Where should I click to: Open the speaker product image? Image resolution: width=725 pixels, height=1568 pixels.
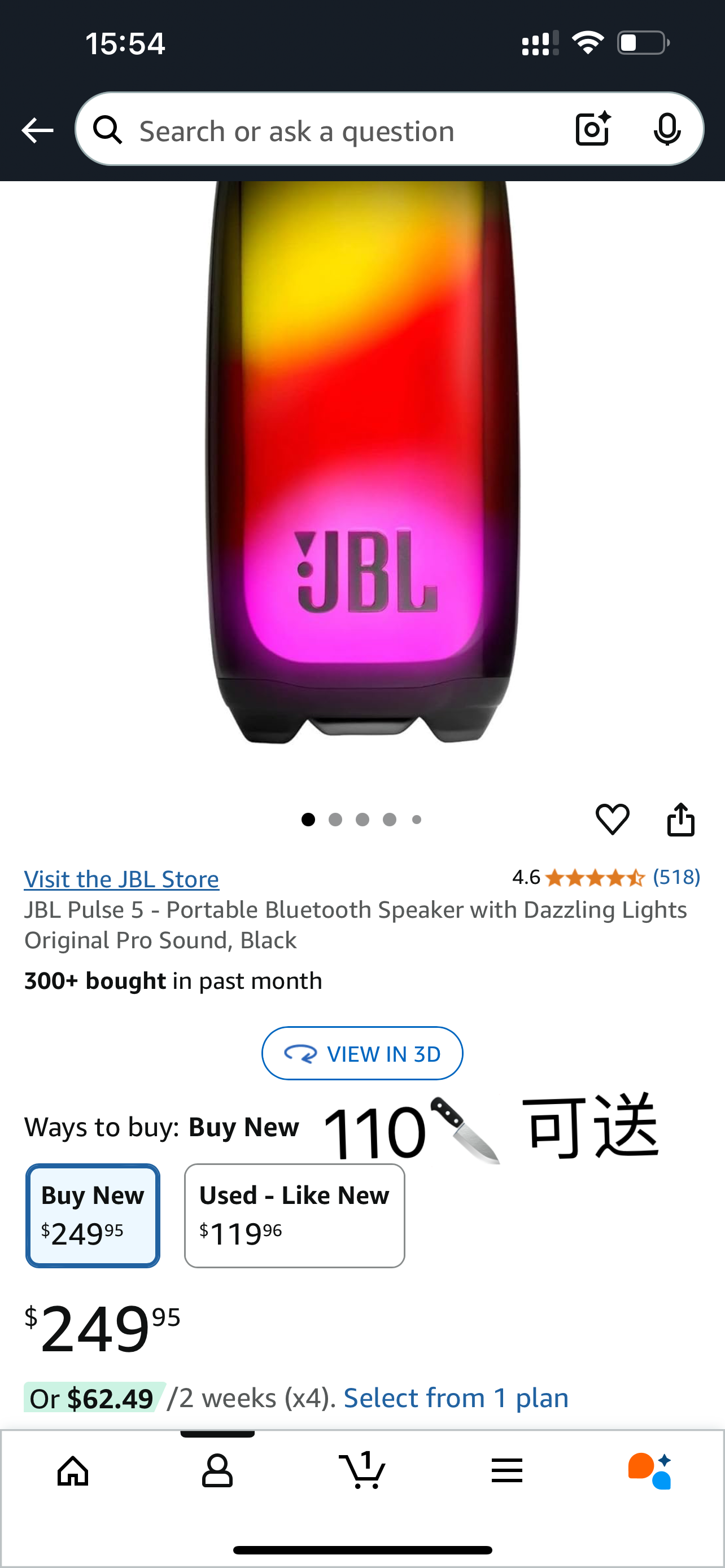363,463
